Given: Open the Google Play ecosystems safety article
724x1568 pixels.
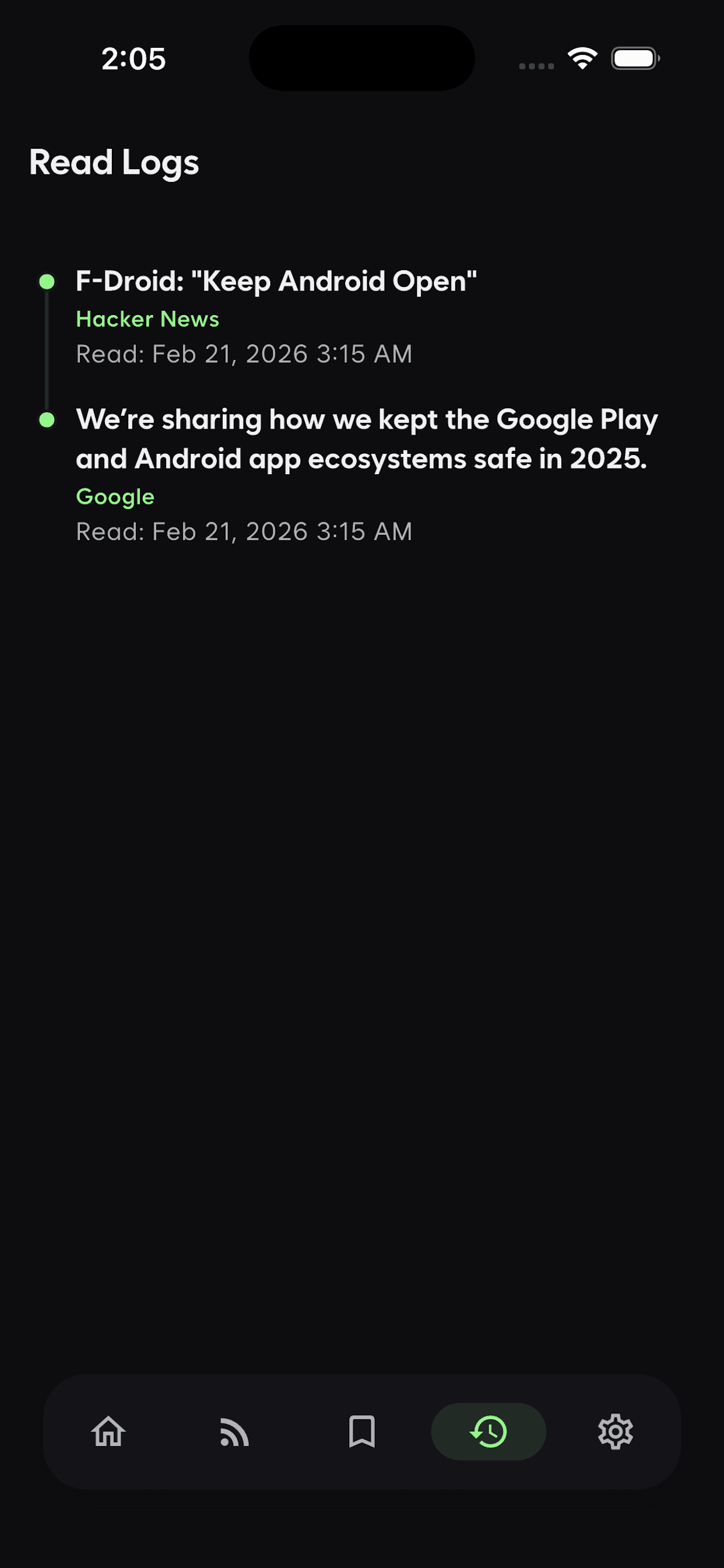Looking at the screenshot, I should 366,439.
